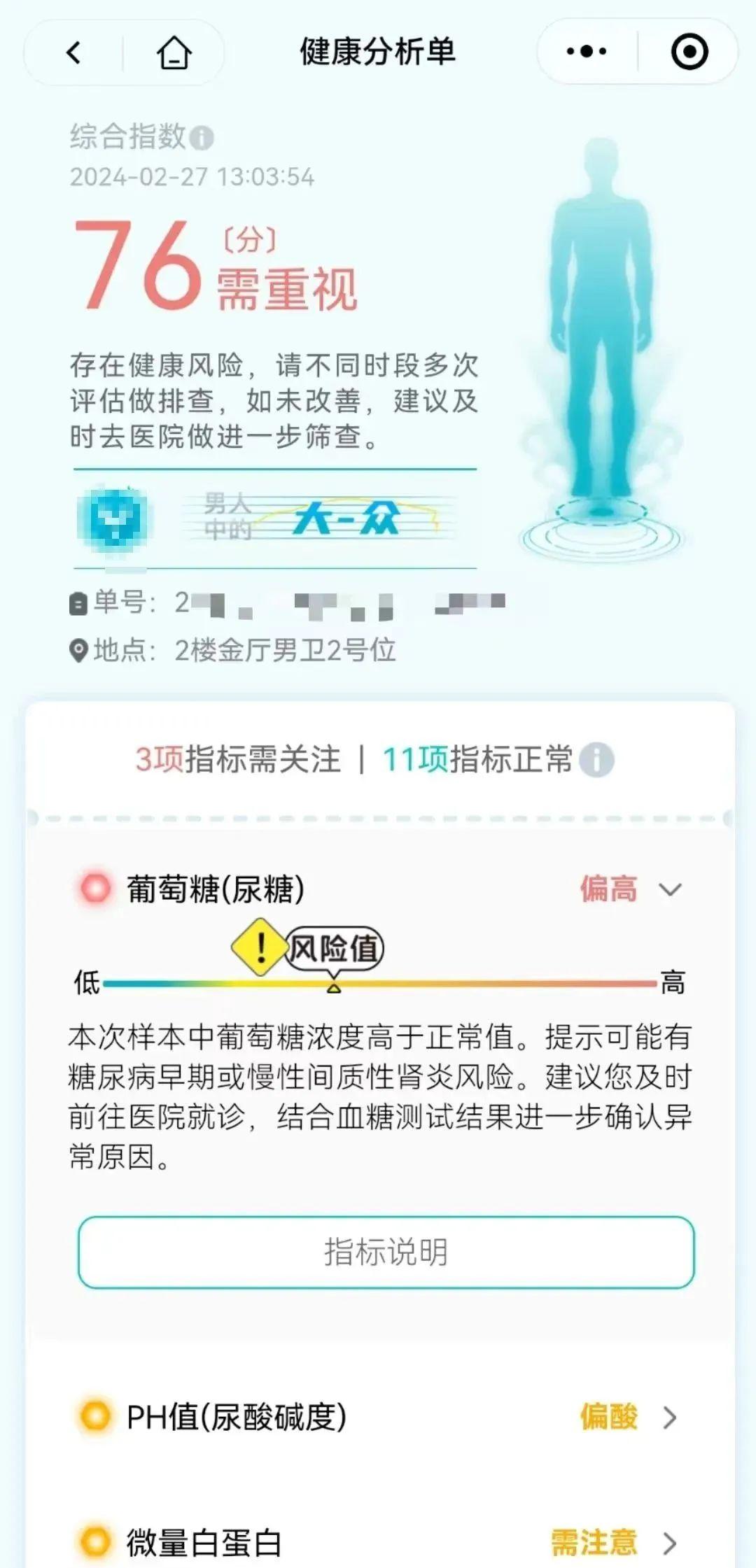This screenshot has width=756, height=1568.
Task: Return to the mini program home
Action: 174,52
